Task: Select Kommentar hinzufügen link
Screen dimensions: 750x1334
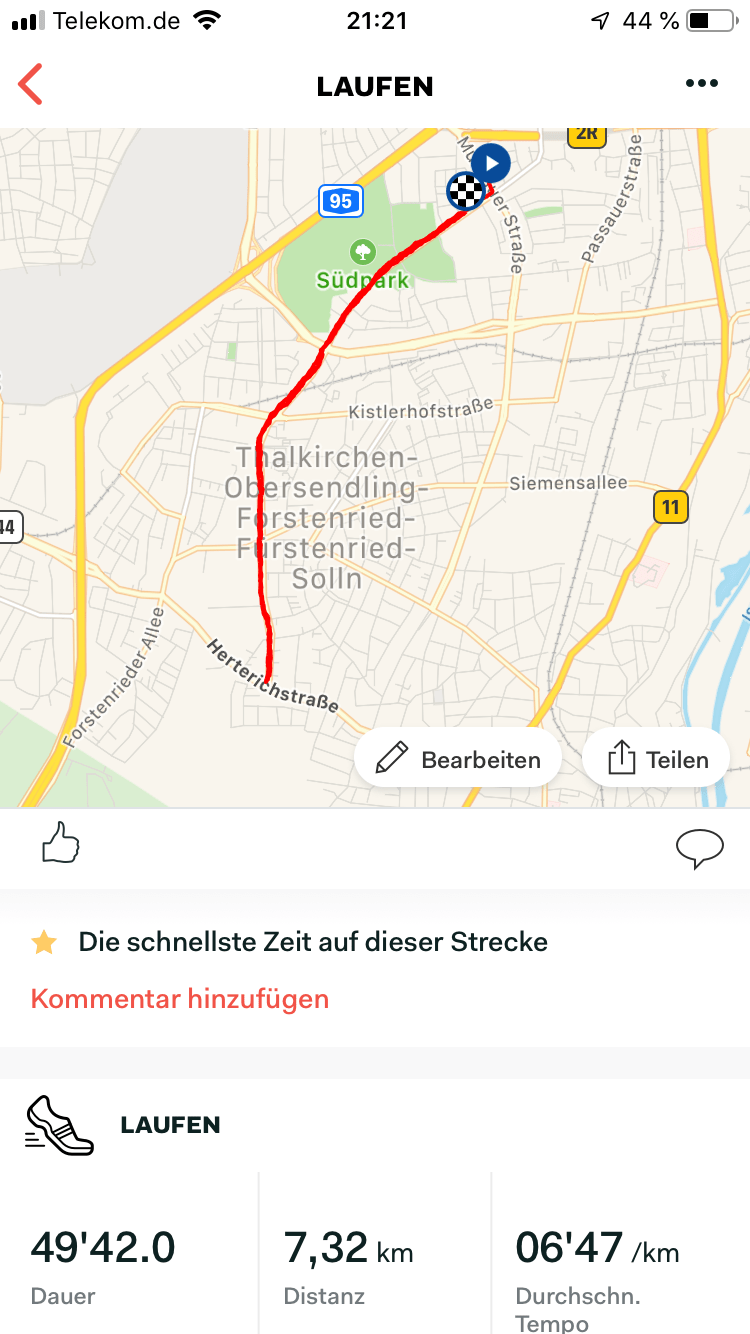Action: (180, 998)
